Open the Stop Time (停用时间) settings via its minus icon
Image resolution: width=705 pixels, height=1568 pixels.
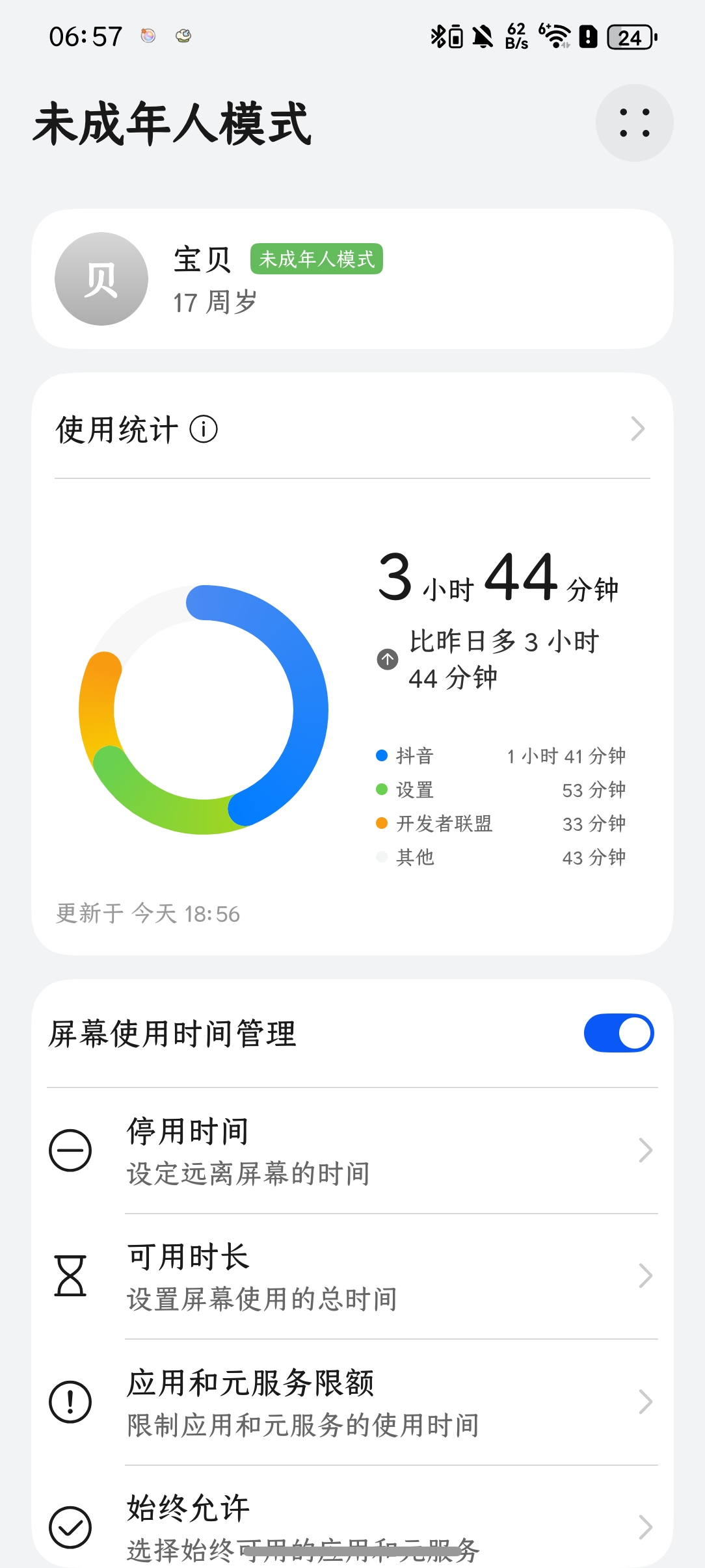point(70,1149)
